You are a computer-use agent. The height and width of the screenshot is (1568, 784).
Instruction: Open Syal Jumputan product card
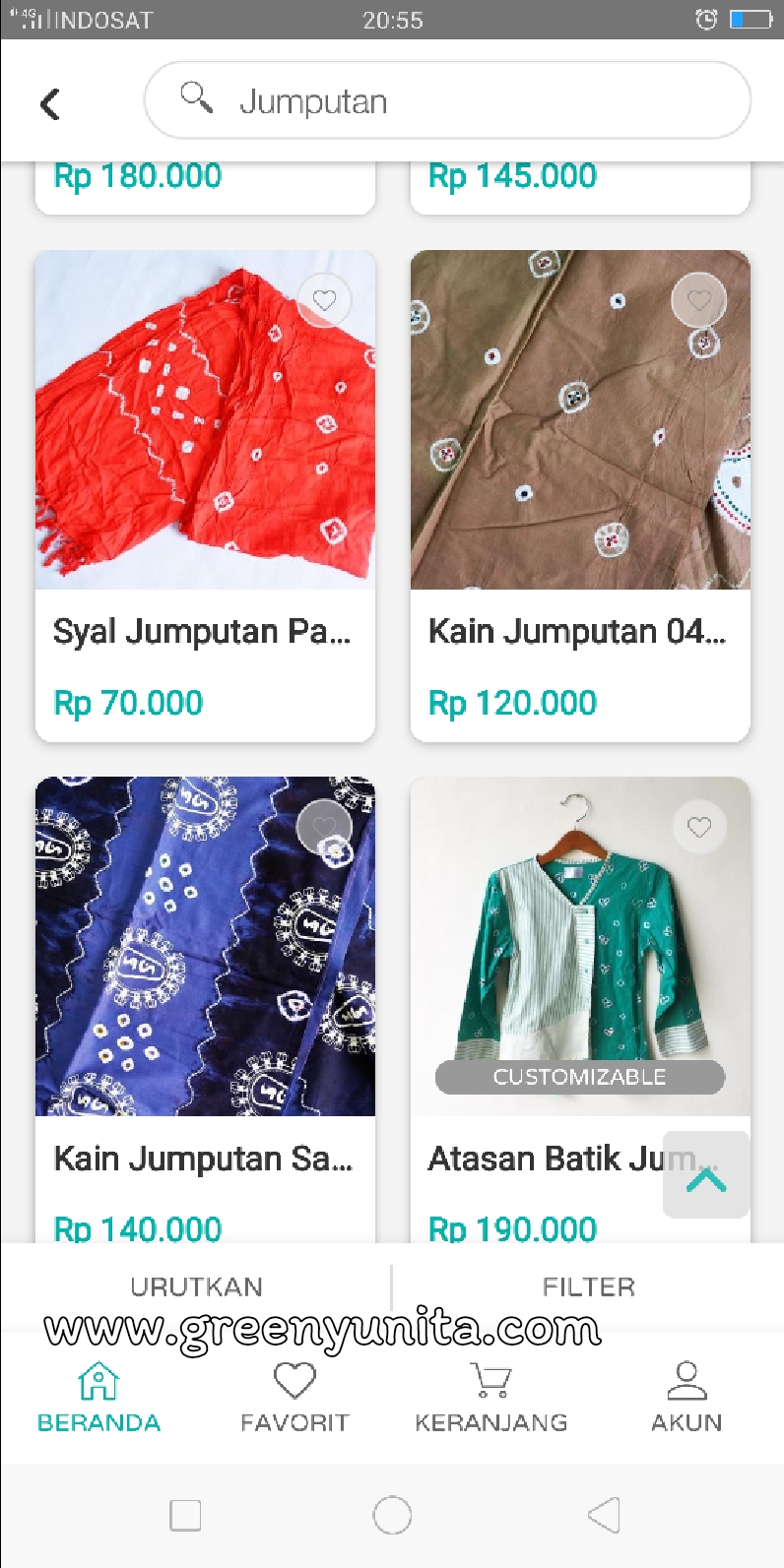[x=205, y=492]
